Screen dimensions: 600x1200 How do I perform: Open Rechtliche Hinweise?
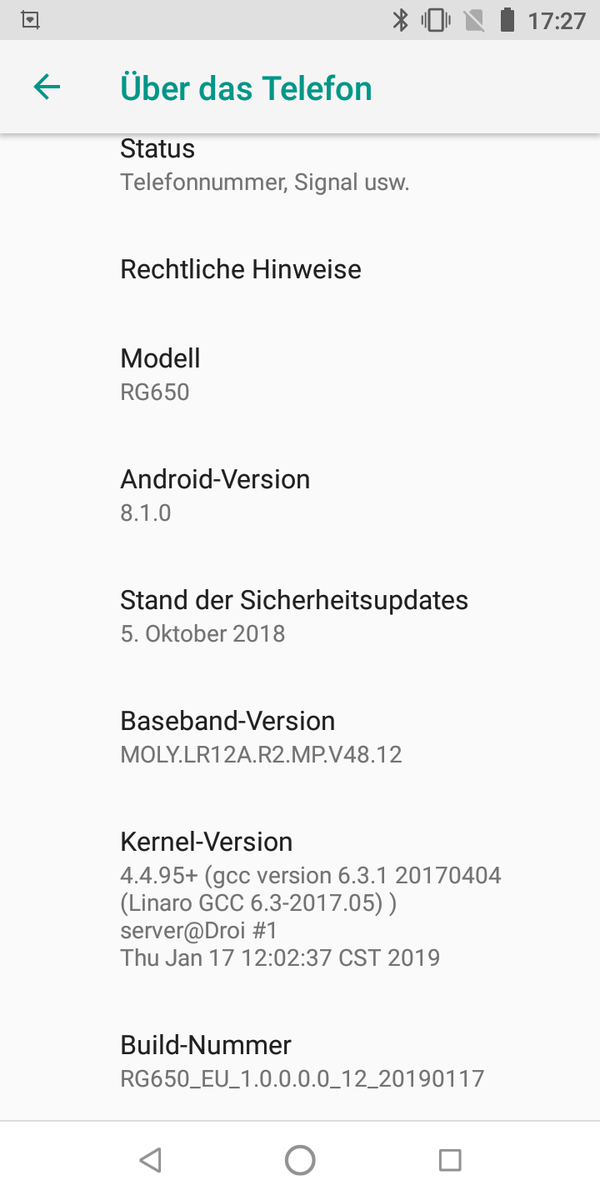point(300,269)
